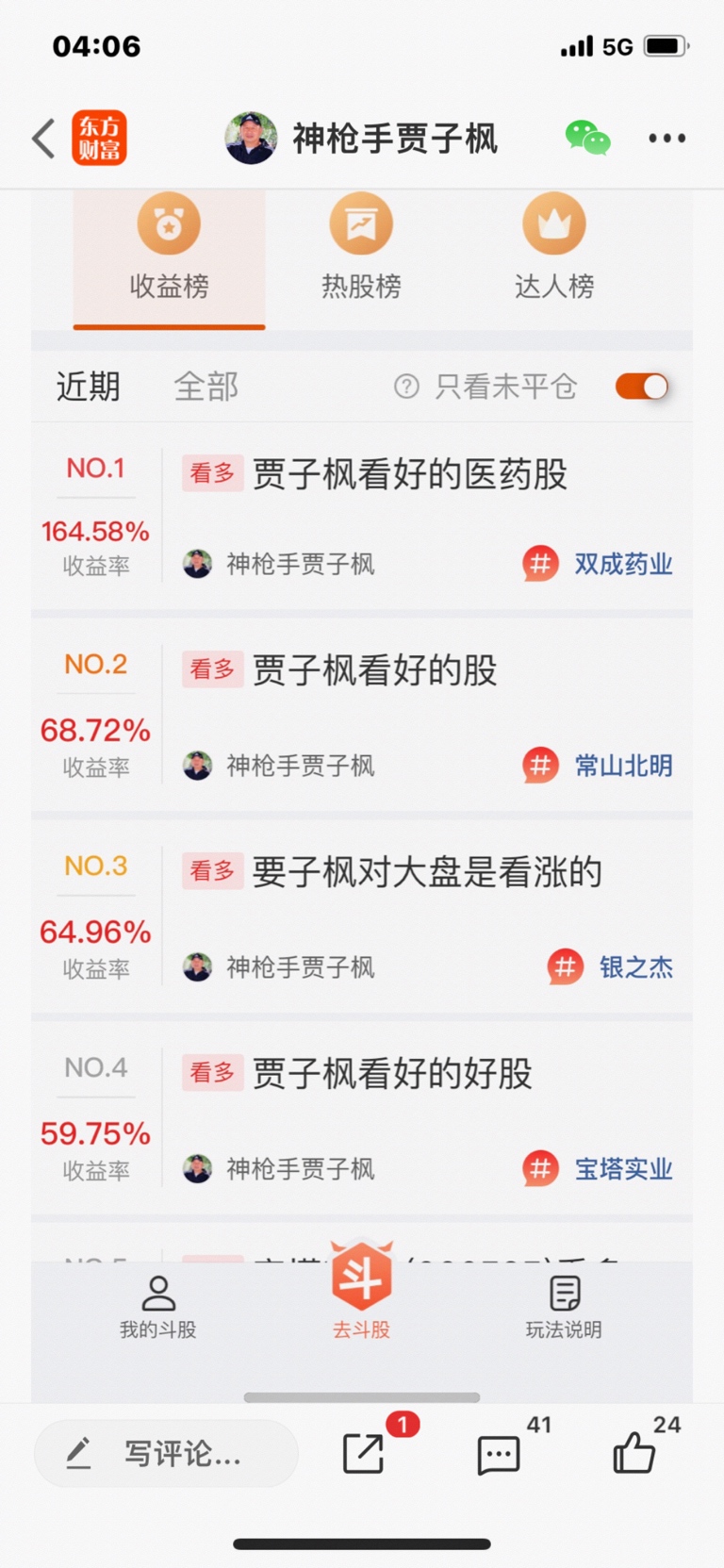Go to 我的斗股
The height and width of the screenshot is (1568, 724).
tap(158, 1307)
